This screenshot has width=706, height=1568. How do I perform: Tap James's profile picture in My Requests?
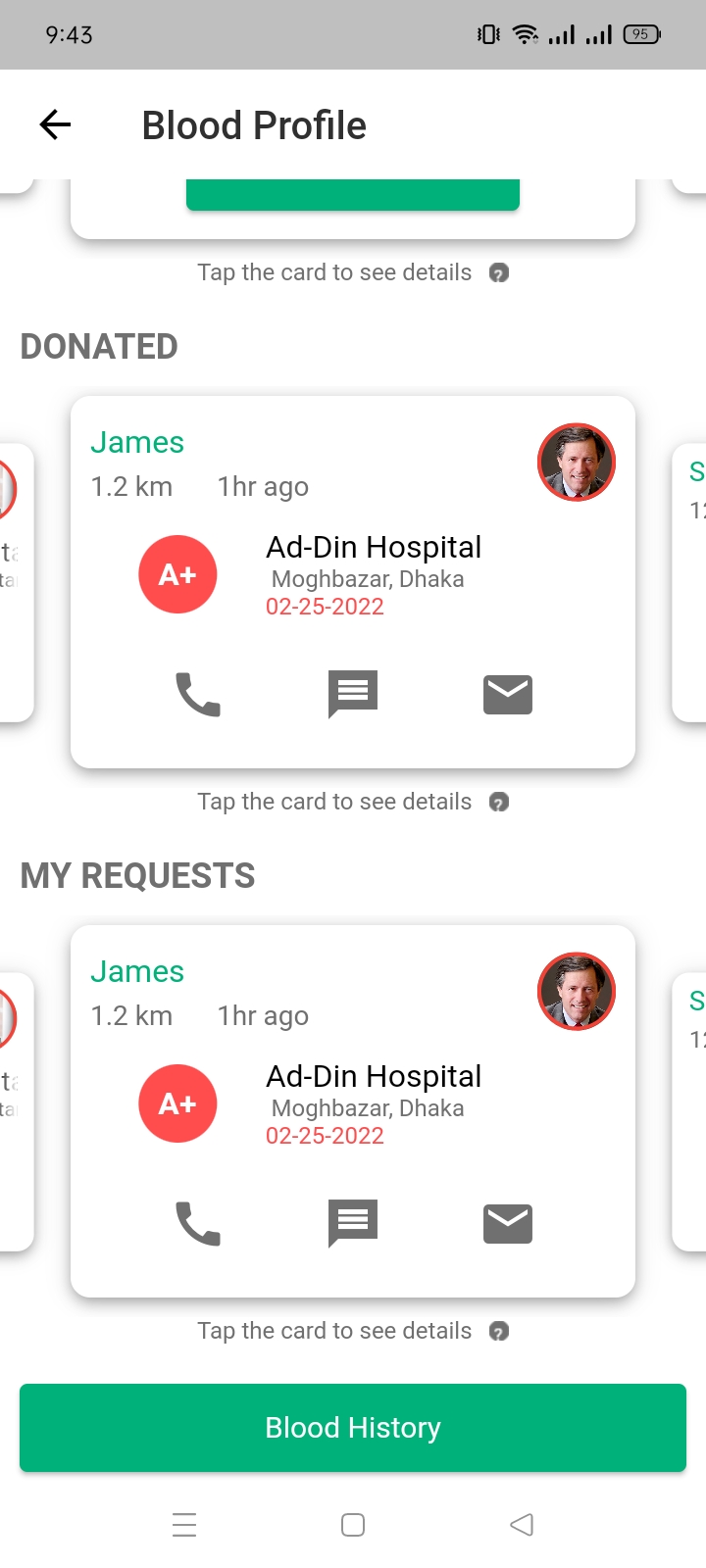(576, 991)
